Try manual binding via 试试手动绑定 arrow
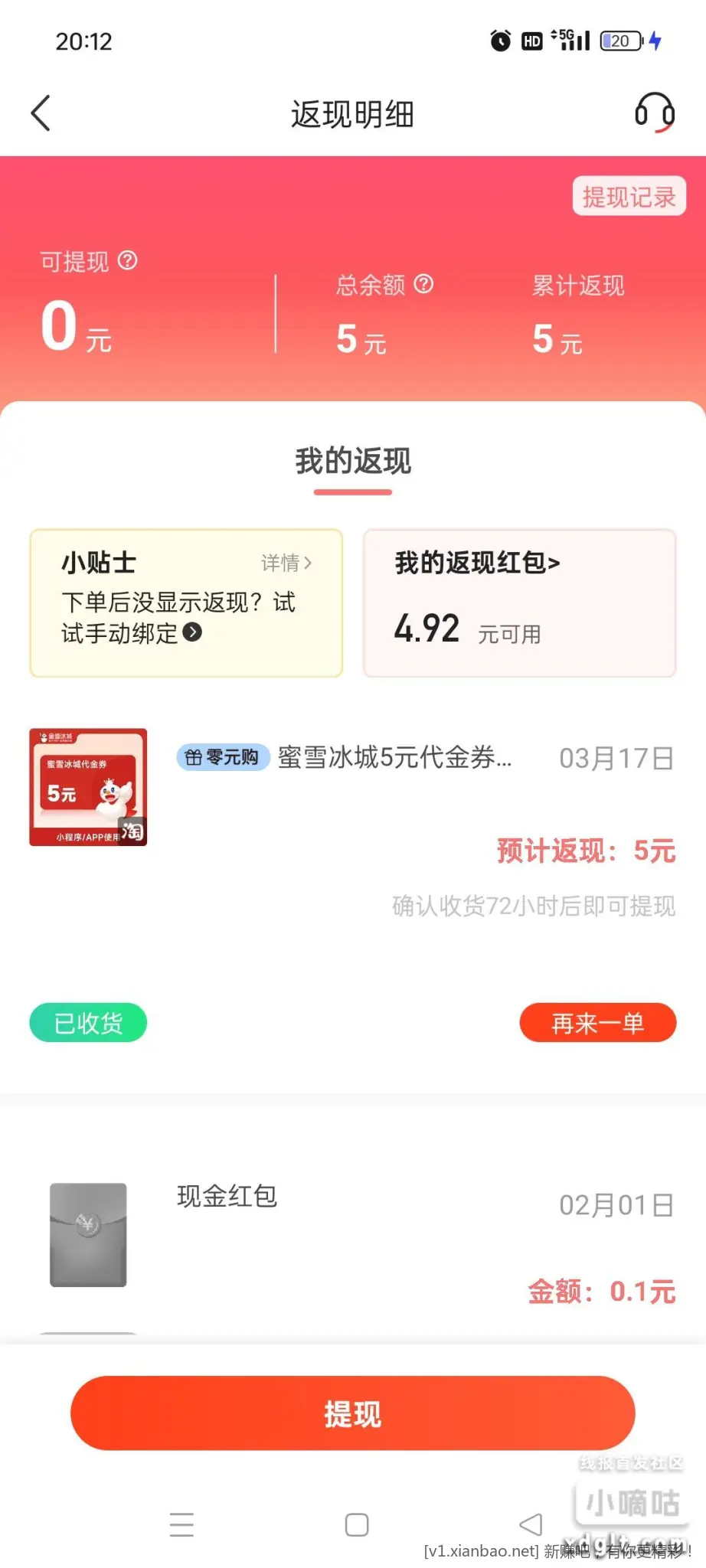 pos(193,632)
